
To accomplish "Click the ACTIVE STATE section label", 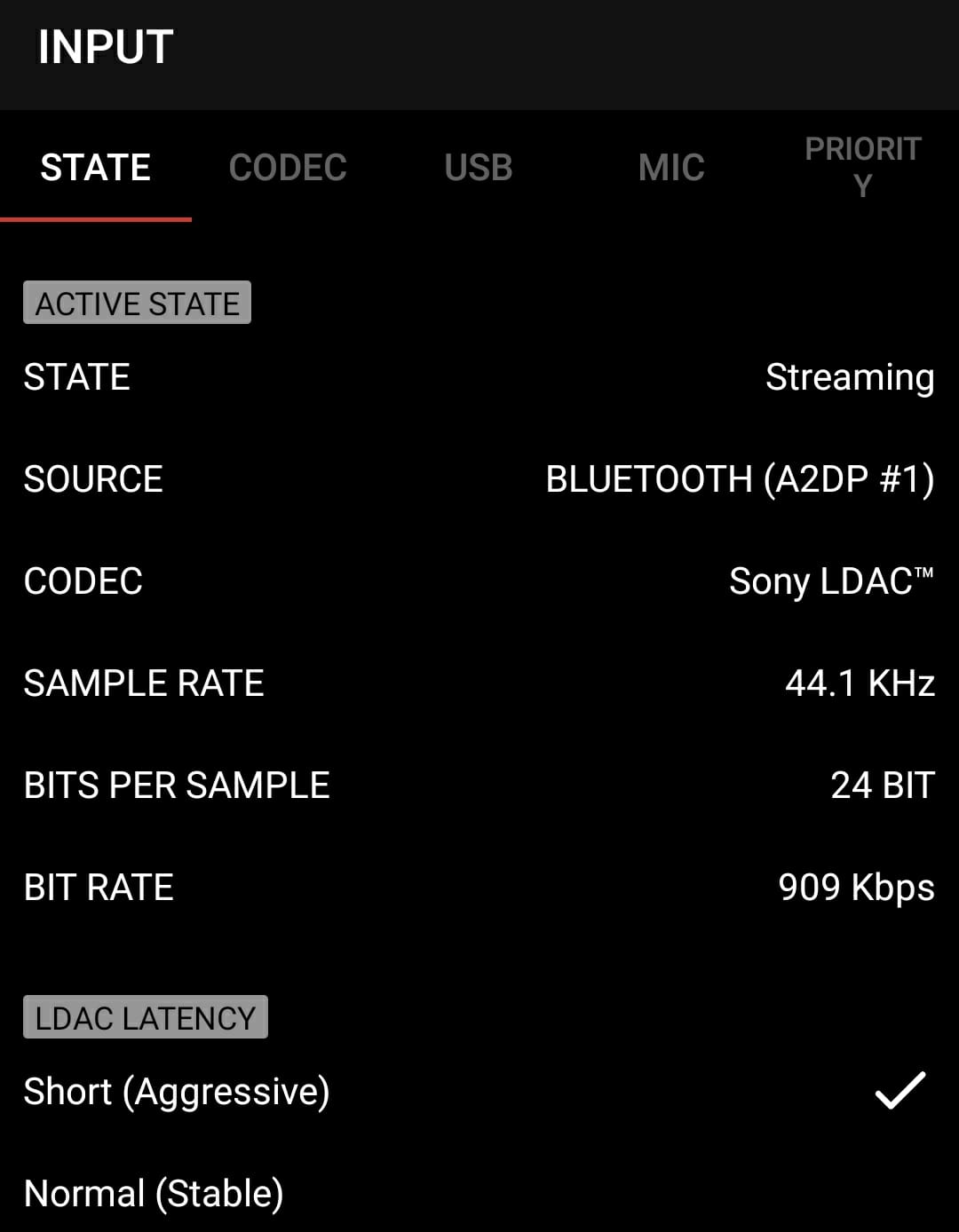I will tap(137, 303).
